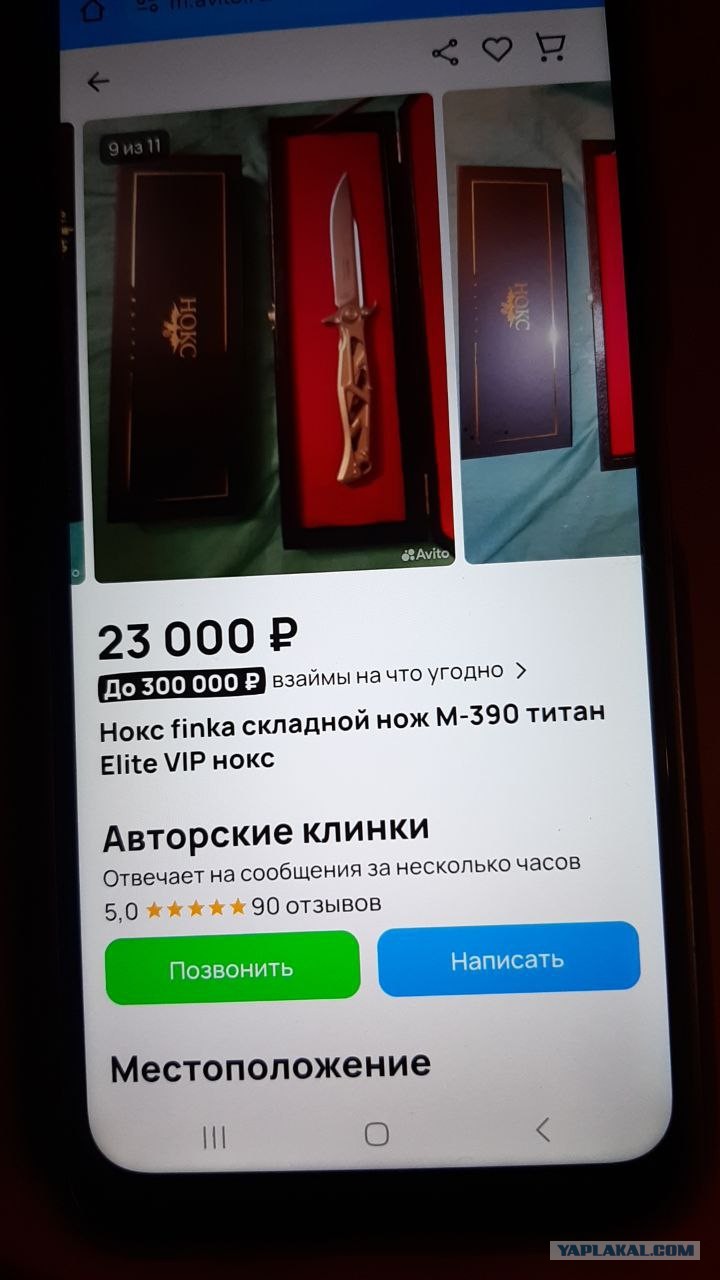Go to the home screen
Image resolution: width=720 pixels, height=1280 pixels.
pos(376,1133)
